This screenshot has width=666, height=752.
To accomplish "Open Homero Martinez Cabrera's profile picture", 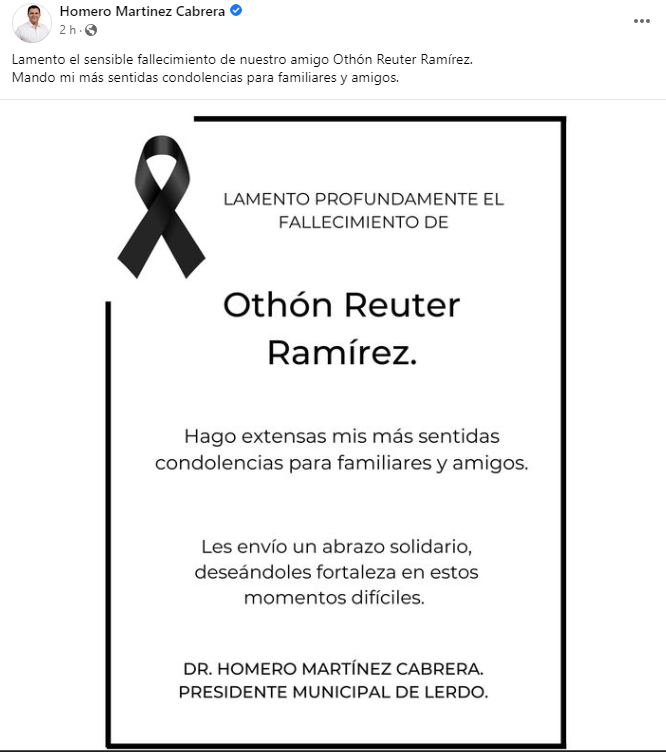I will (32, 22).
